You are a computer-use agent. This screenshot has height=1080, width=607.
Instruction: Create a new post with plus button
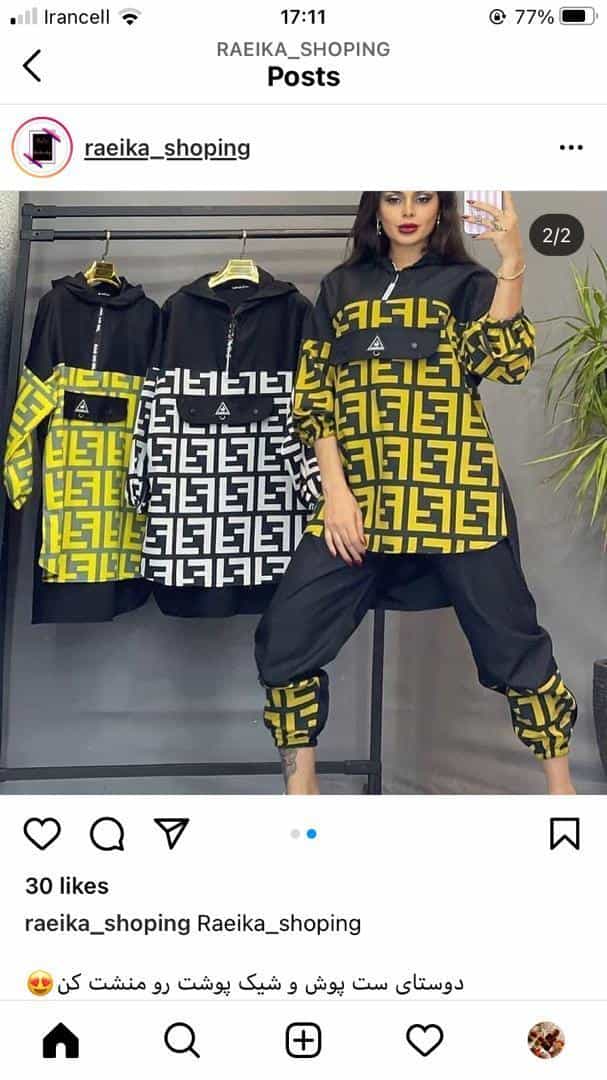tap(303, 1041)
